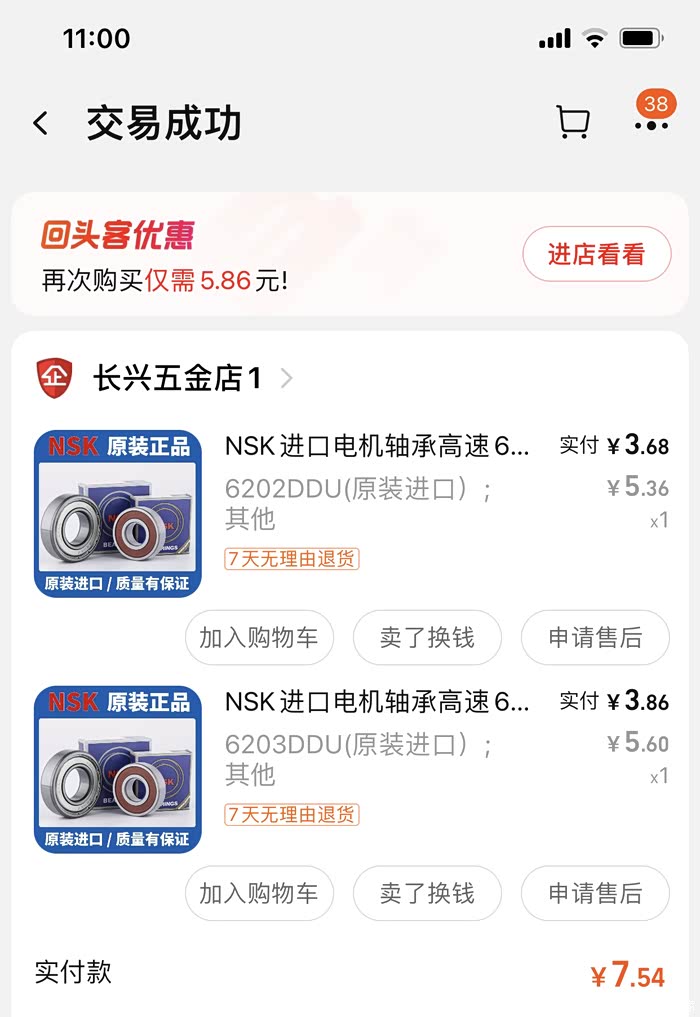Go back from the 交易成功 page

click(x=41, y=124)
